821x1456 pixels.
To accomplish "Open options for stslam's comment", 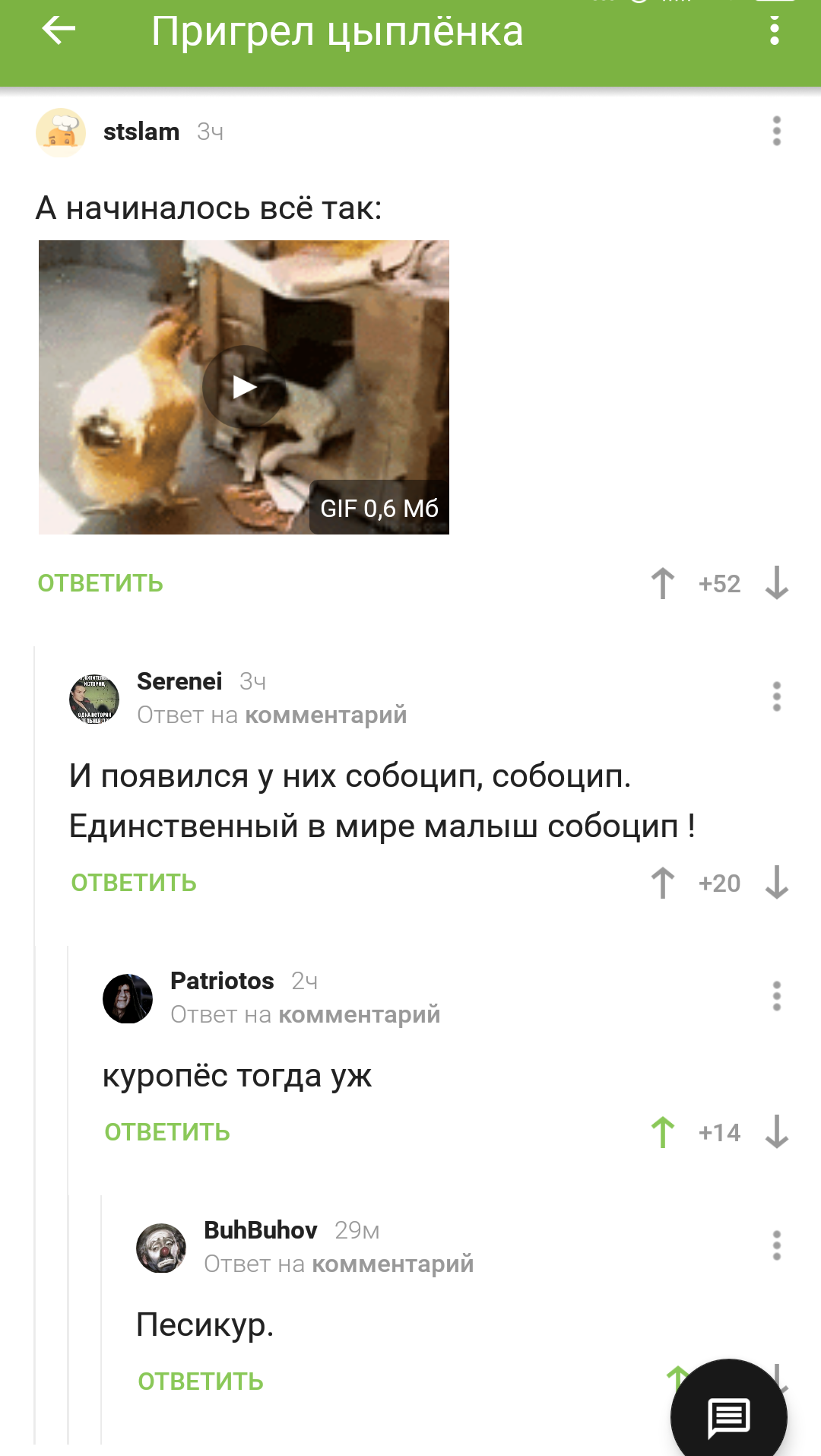I will [x=776, y=132].
